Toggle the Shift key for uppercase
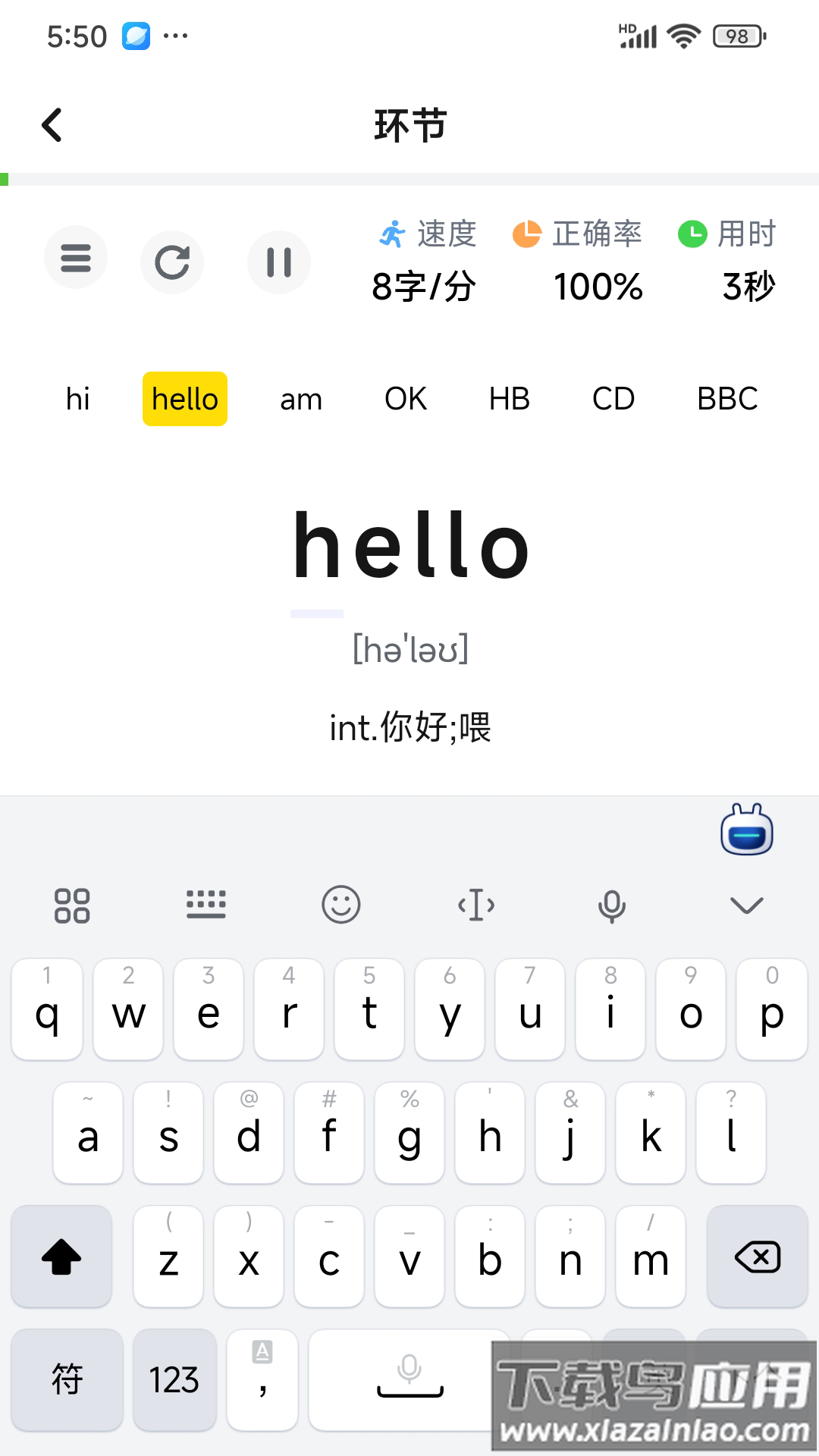The image size is (819, 1456). pos(61,1257)
